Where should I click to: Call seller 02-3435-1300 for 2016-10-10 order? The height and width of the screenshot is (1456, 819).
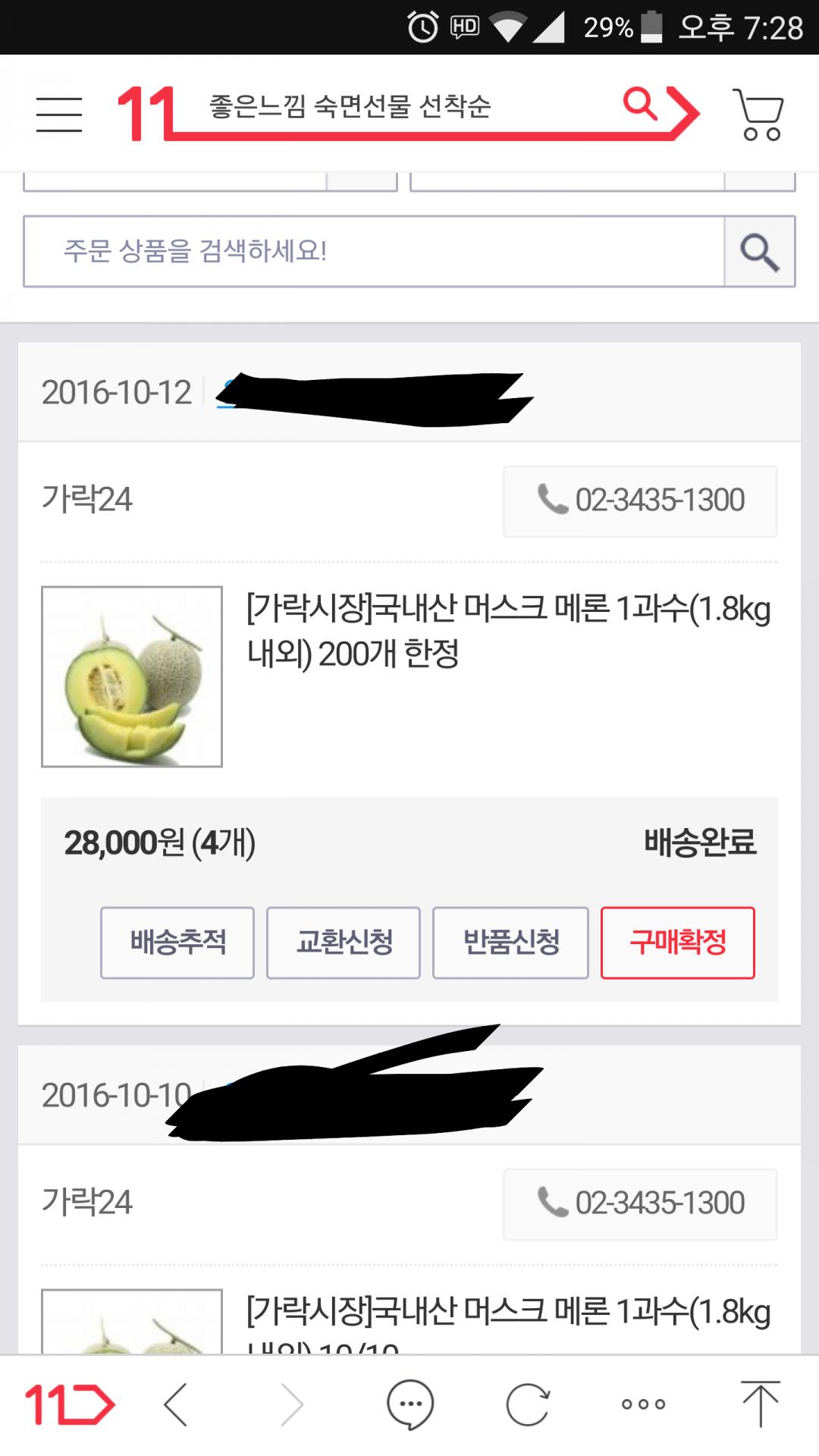(x=640, y=1203)
